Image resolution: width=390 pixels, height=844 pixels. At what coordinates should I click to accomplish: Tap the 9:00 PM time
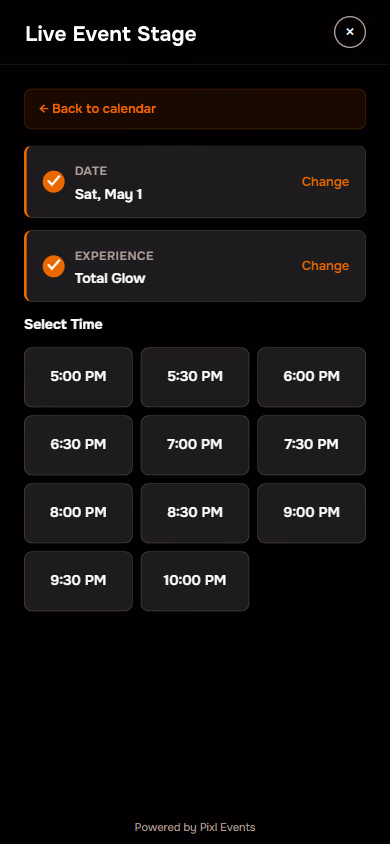tap(311, 512)
